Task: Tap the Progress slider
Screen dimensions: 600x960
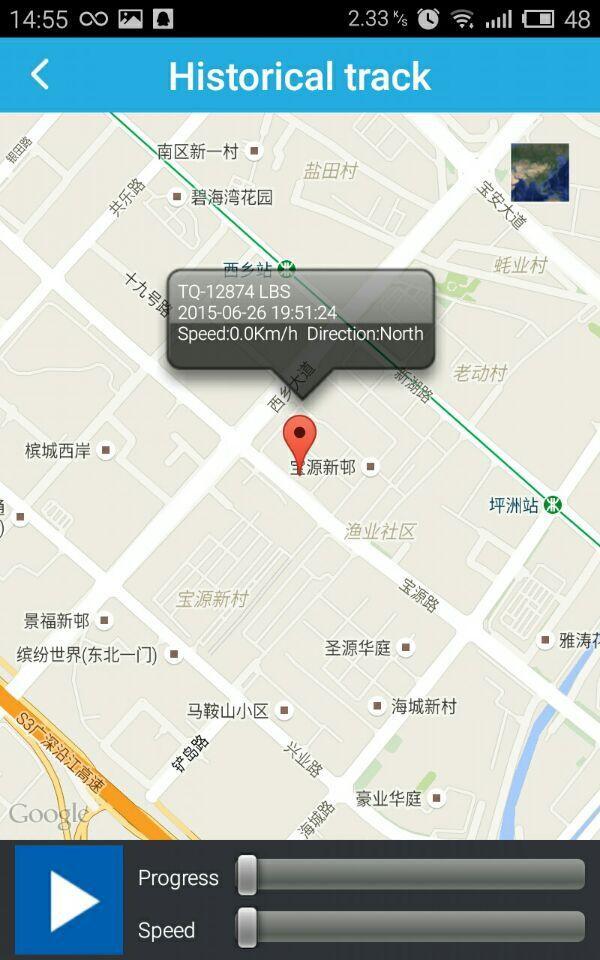Action: click(410, 875)
